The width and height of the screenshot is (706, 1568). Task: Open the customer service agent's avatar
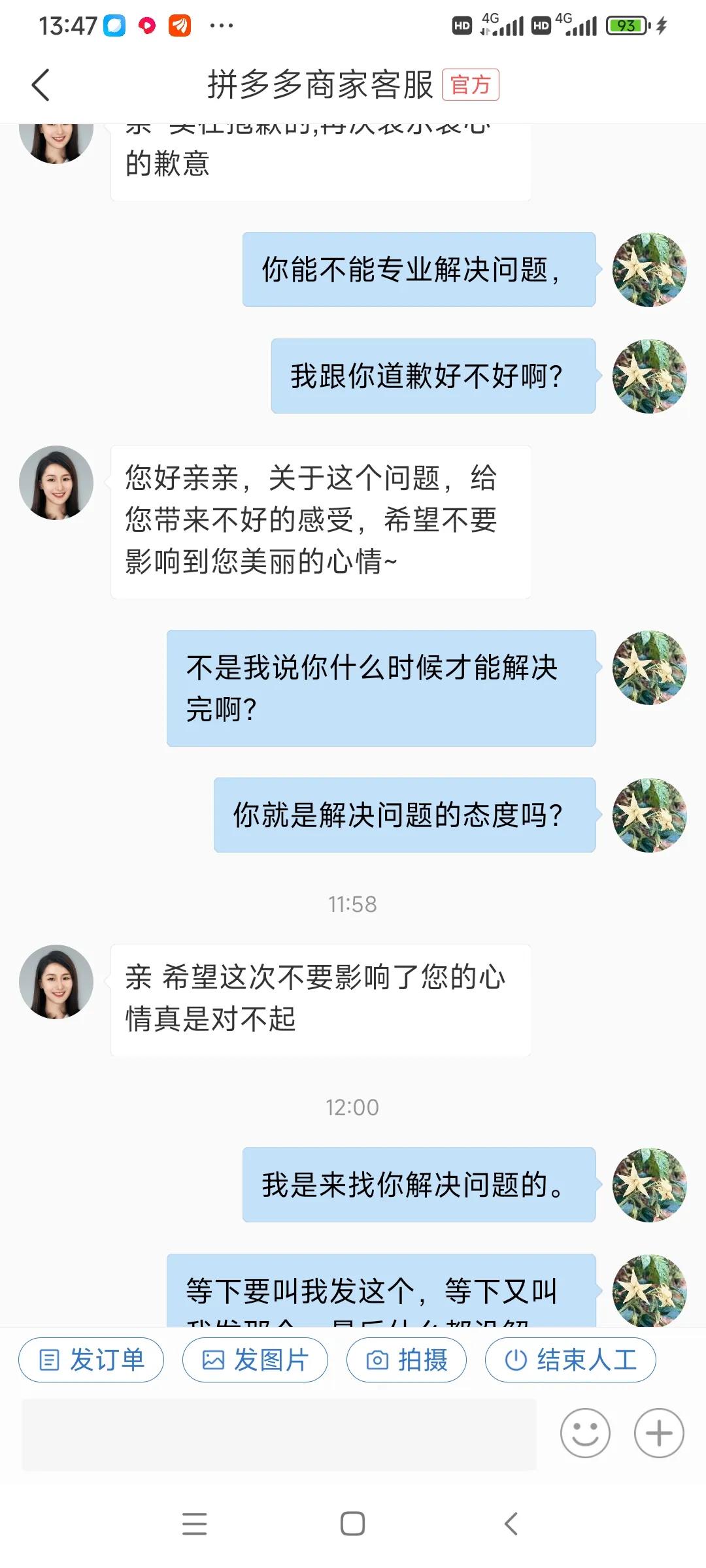point(56,482)
